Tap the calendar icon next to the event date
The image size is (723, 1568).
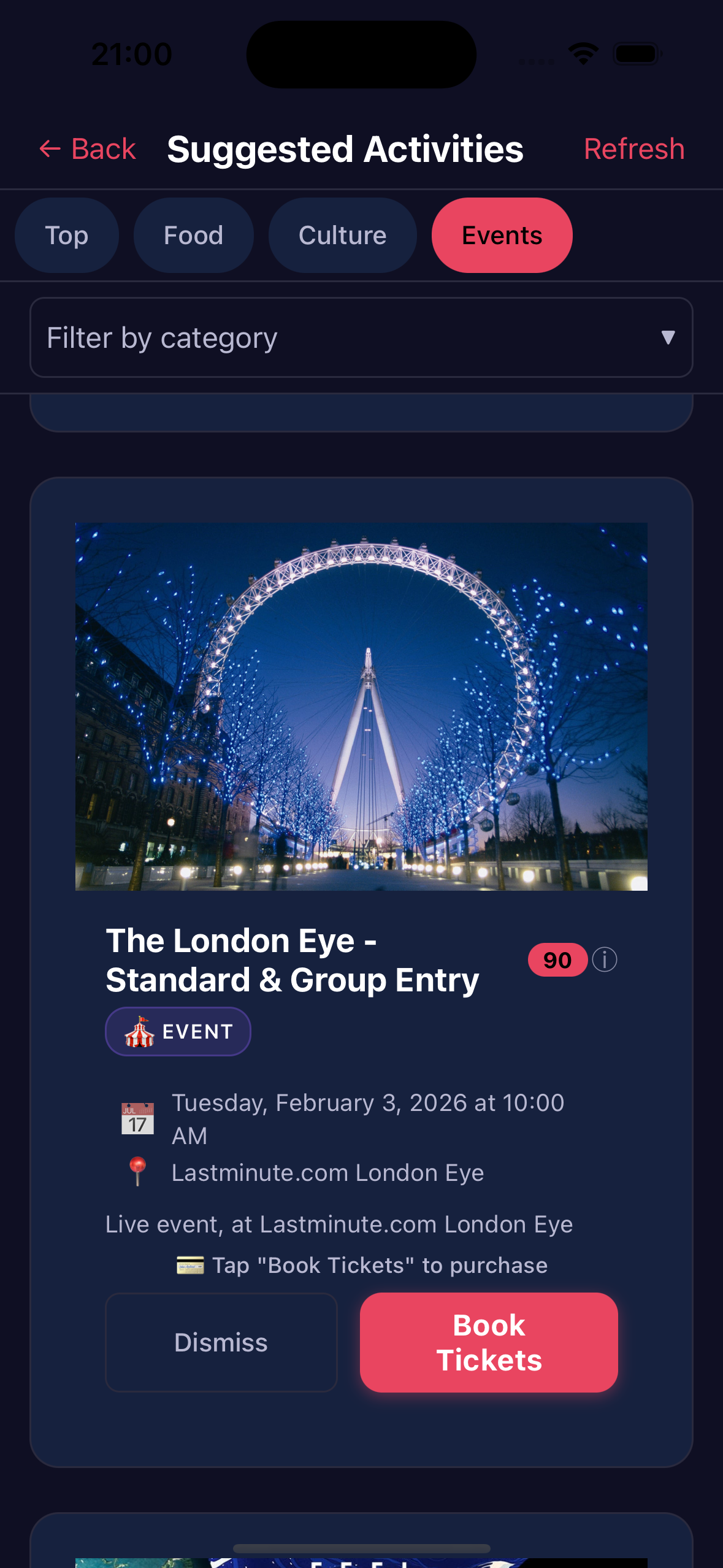[137, 1117]
